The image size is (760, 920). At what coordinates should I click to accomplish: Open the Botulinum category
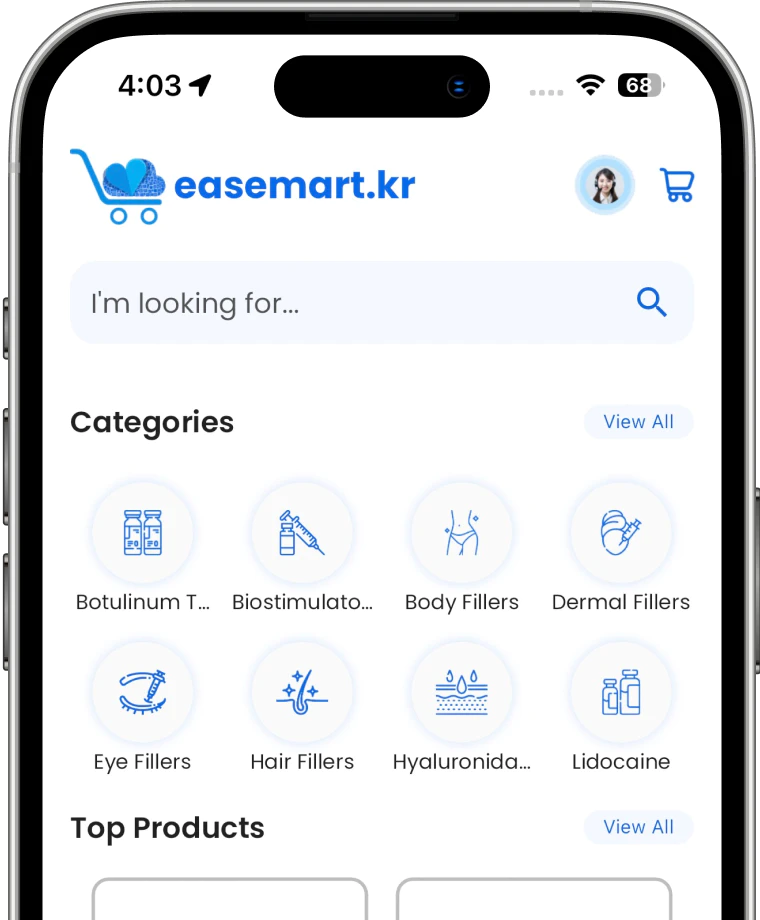tap(142, 533)
